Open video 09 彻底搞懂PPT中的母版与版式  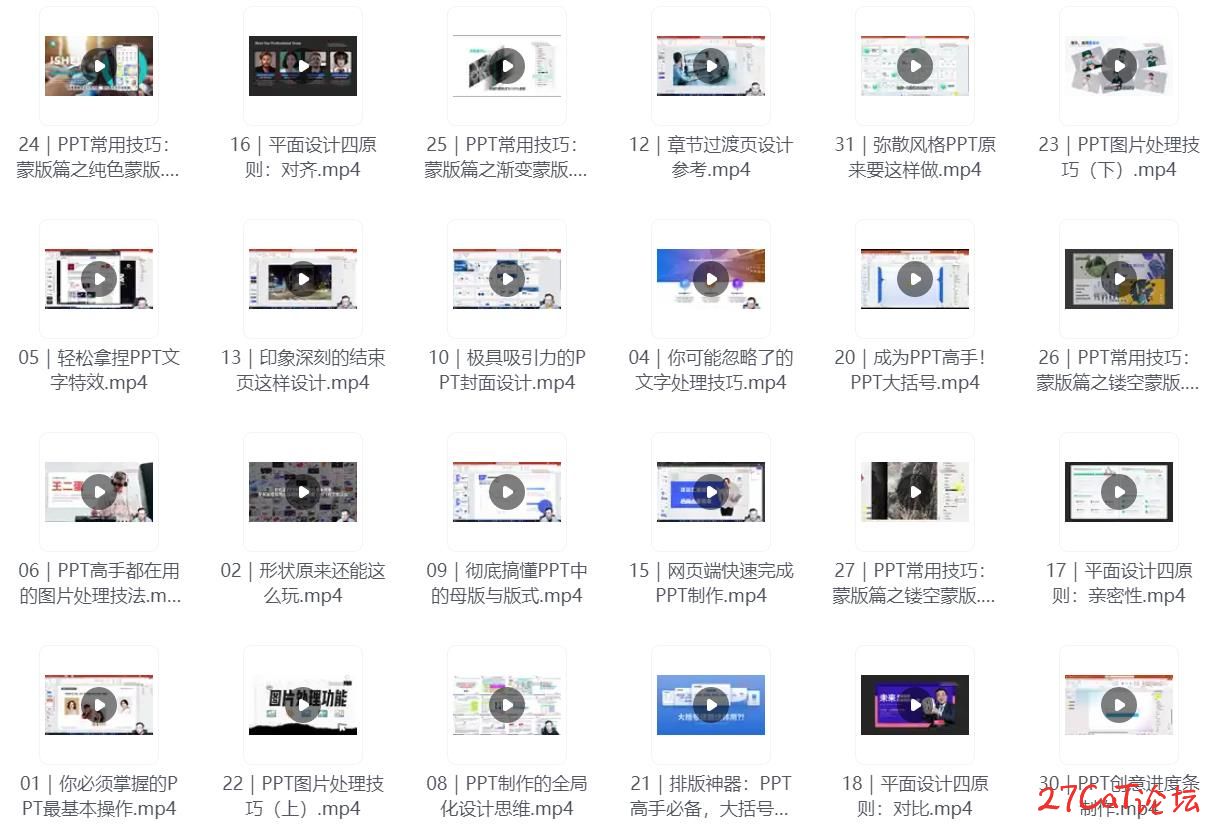(507, 492)
